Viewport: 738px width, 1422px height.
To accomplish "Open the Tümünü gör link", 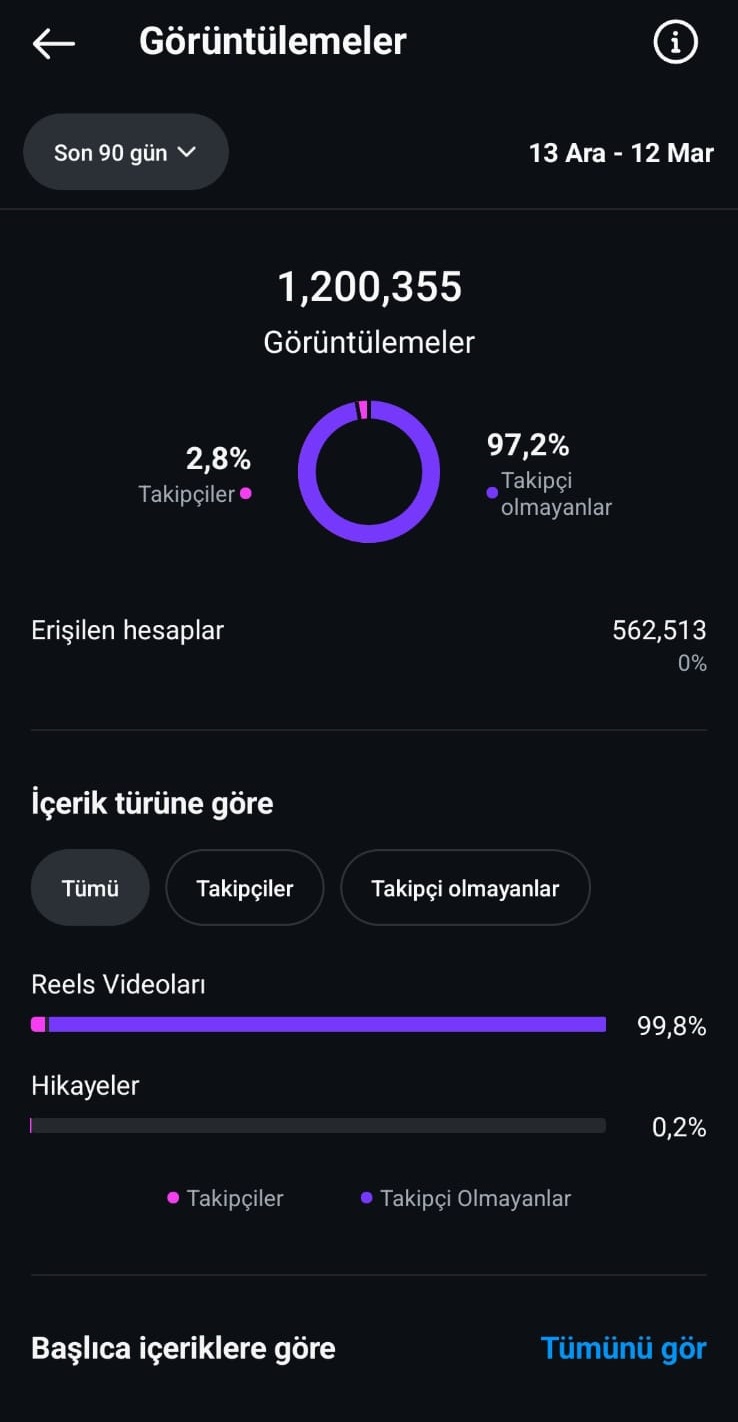I will (x=623, y=1348).
